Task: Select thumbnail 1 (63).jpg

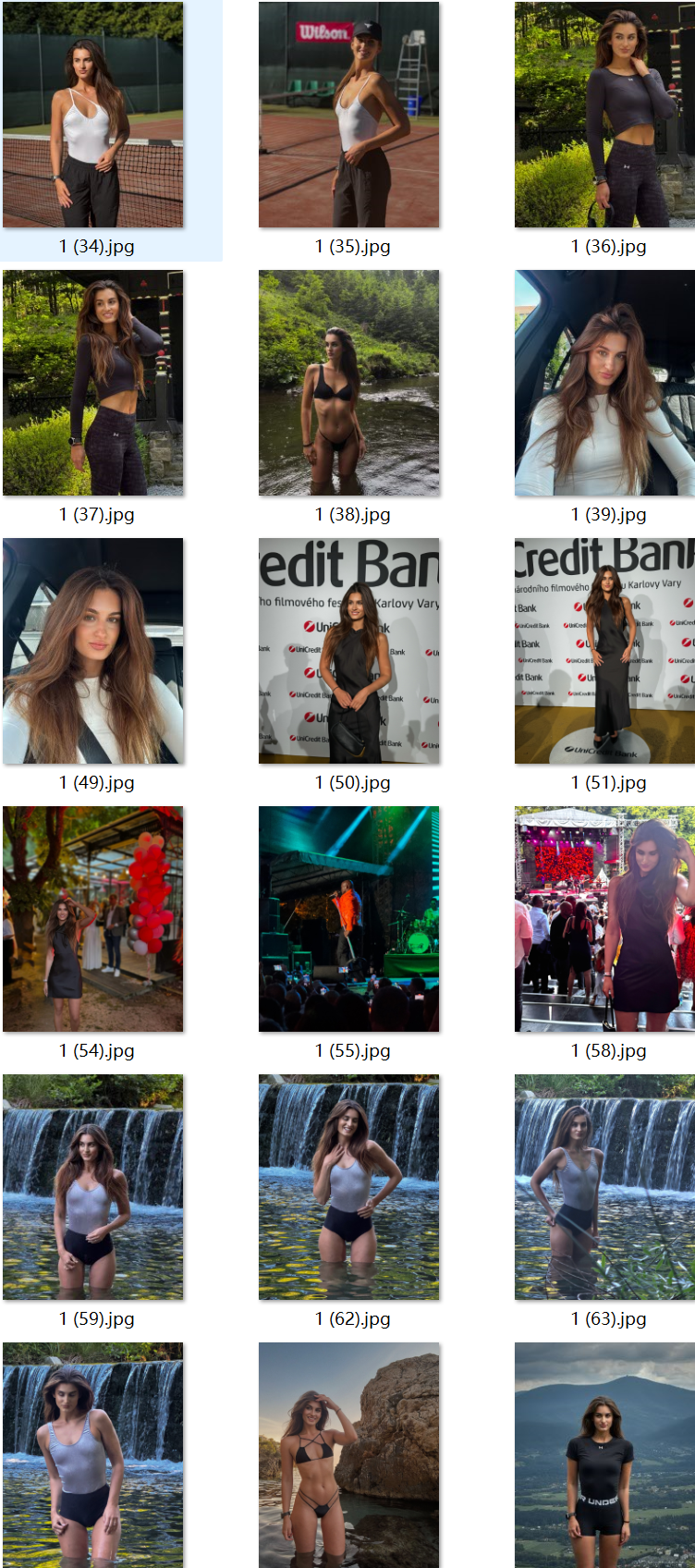Action: pos(604,1187)
